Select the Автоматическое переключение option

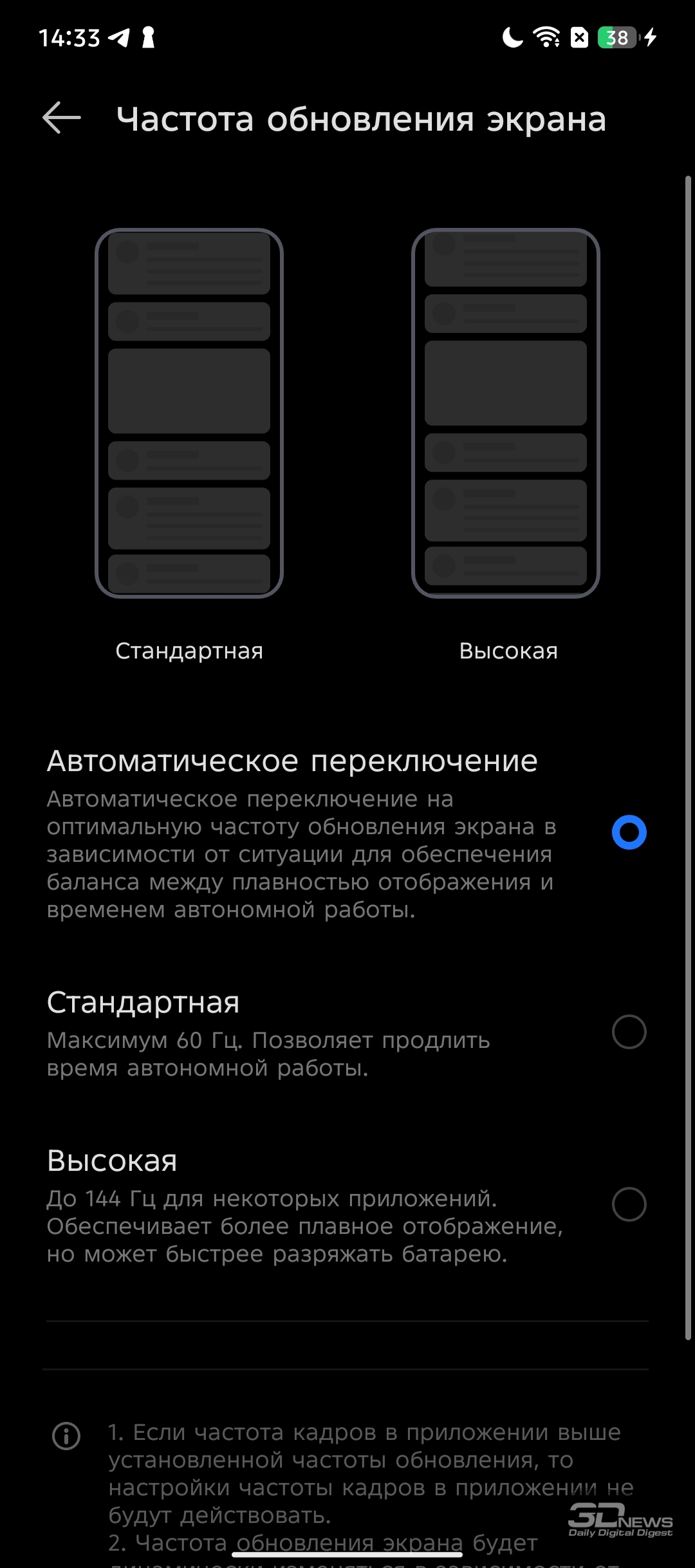347,833
